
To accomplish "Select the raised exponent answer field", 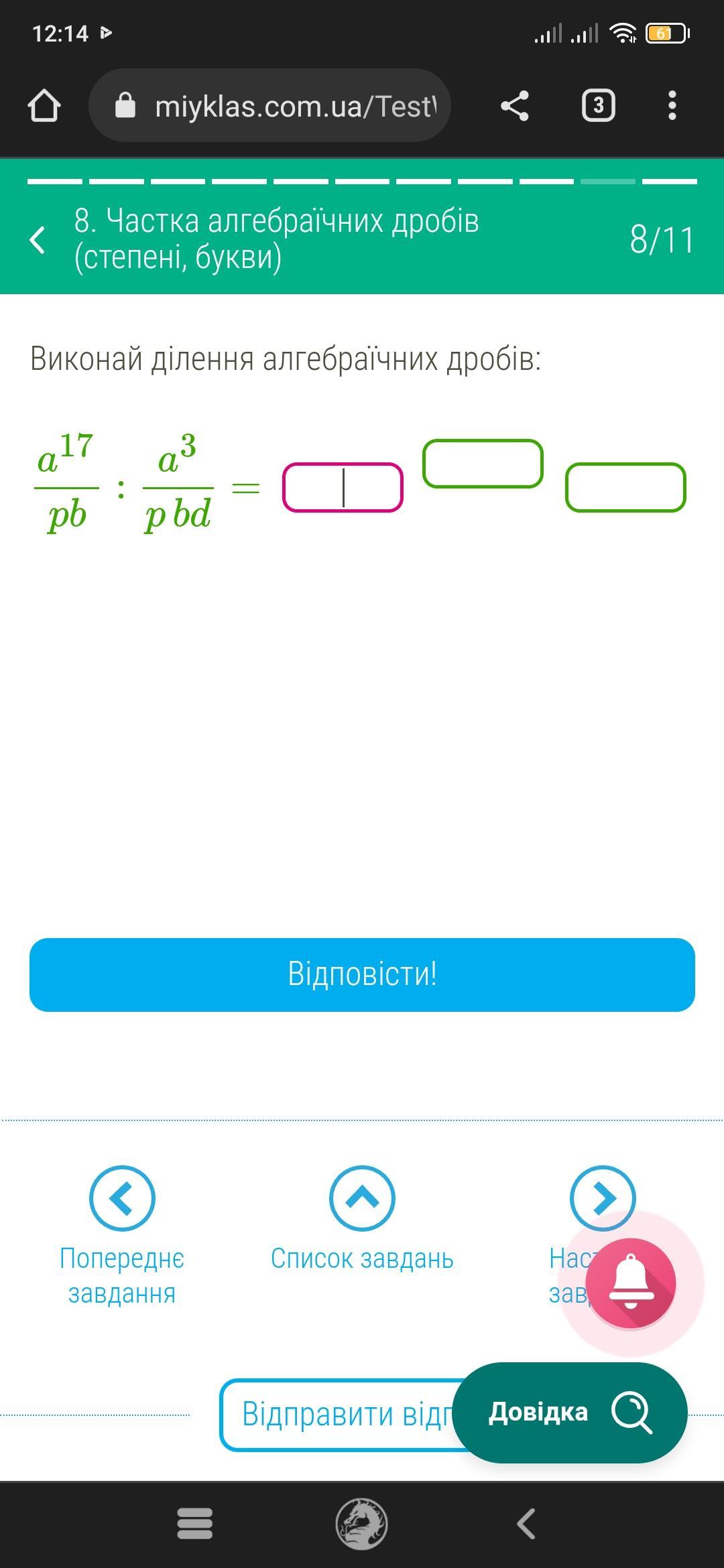I will pyautogui.click(x=482, y=463).
